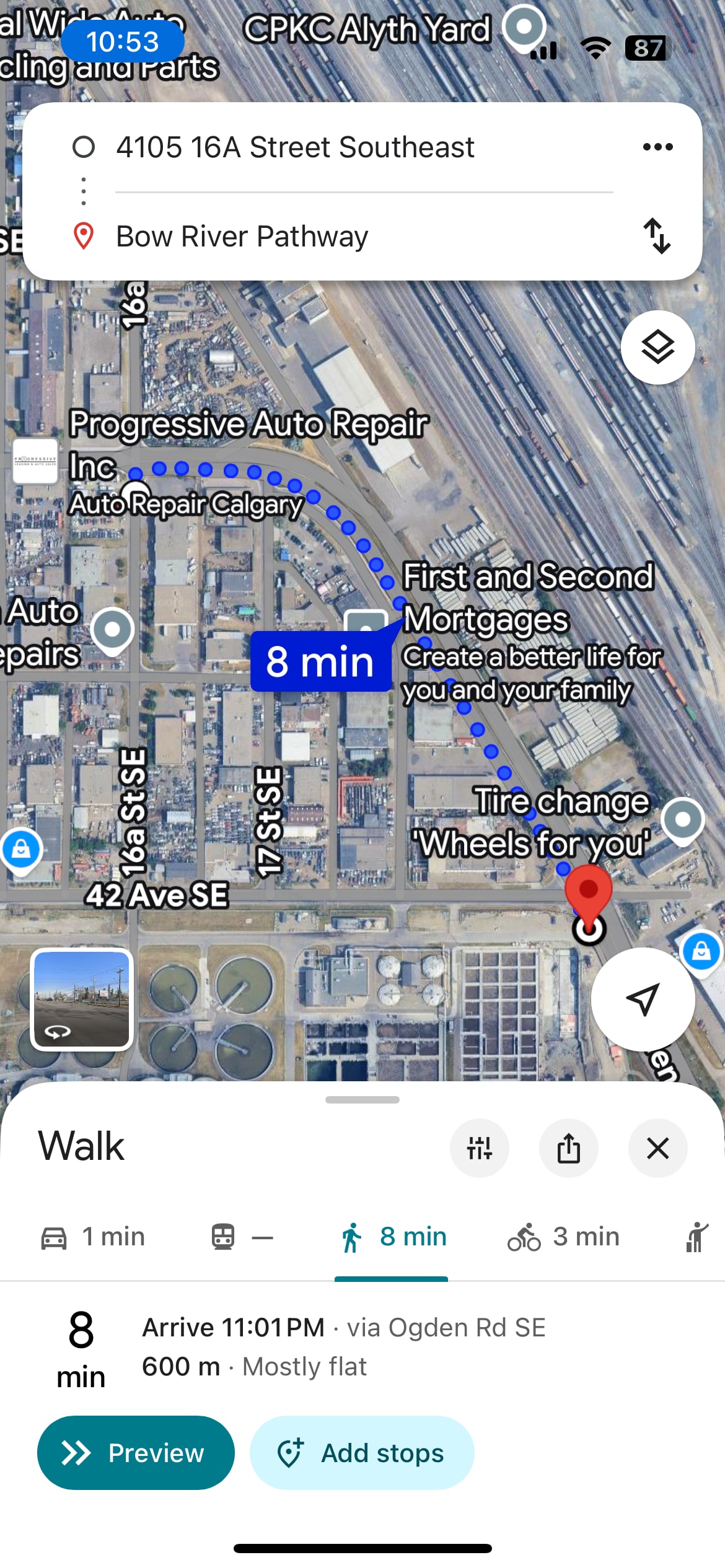
Task: Select the walking tab, 8 min
Action: pos(392,1237)
